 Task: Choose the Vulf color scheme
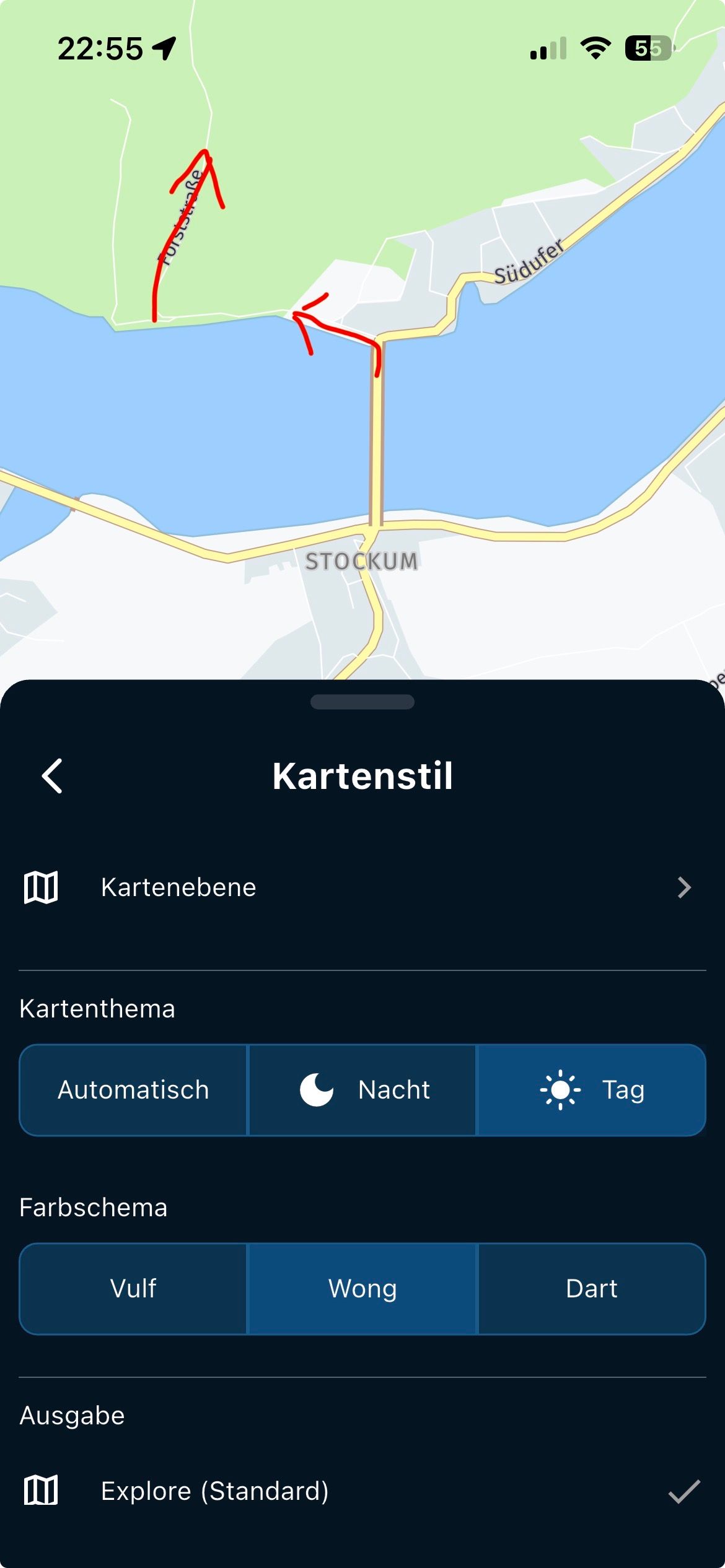[133, 1289]
